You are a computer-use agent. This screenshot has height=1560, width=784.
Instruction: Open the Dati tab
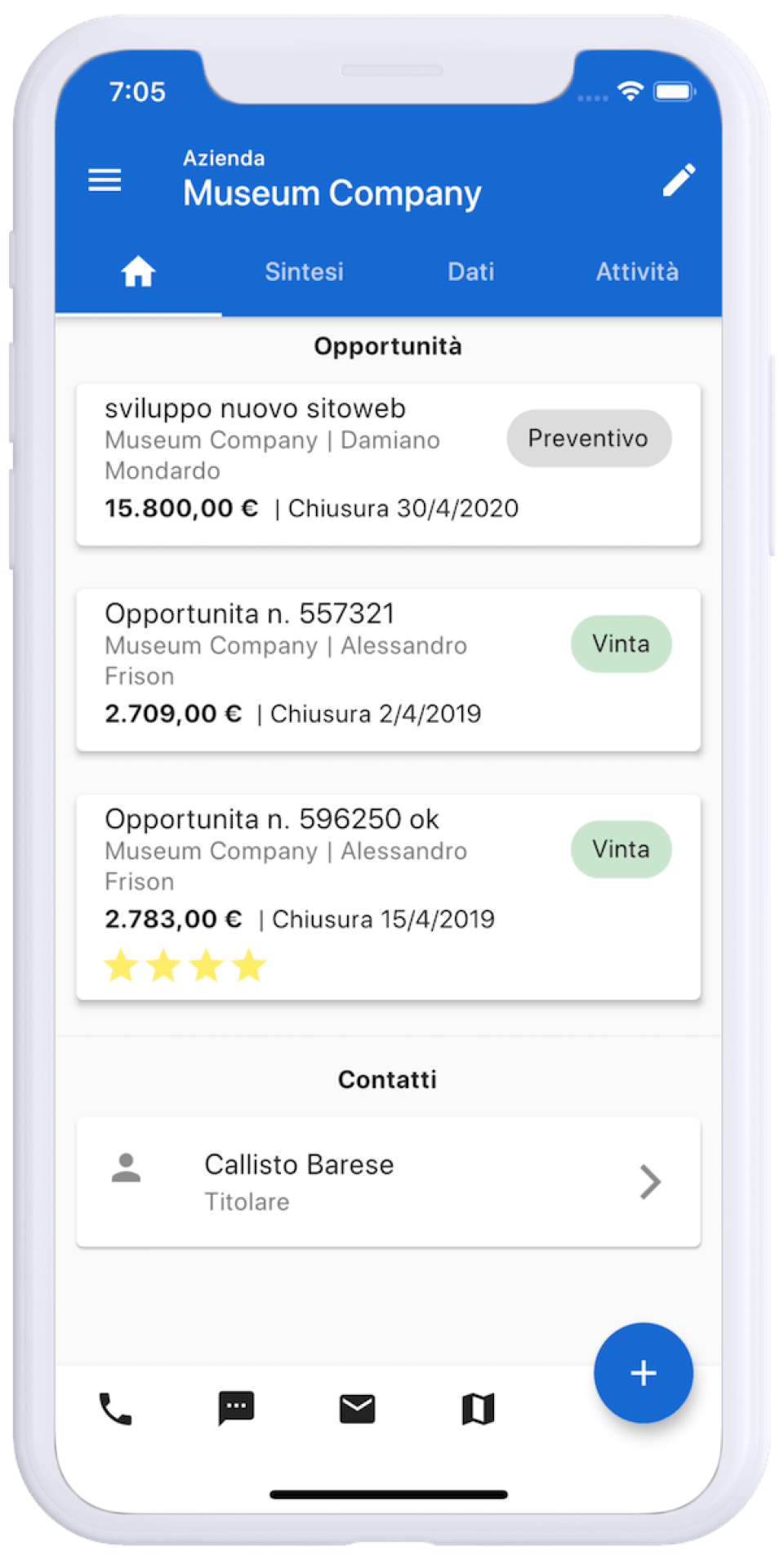[470, 272]
